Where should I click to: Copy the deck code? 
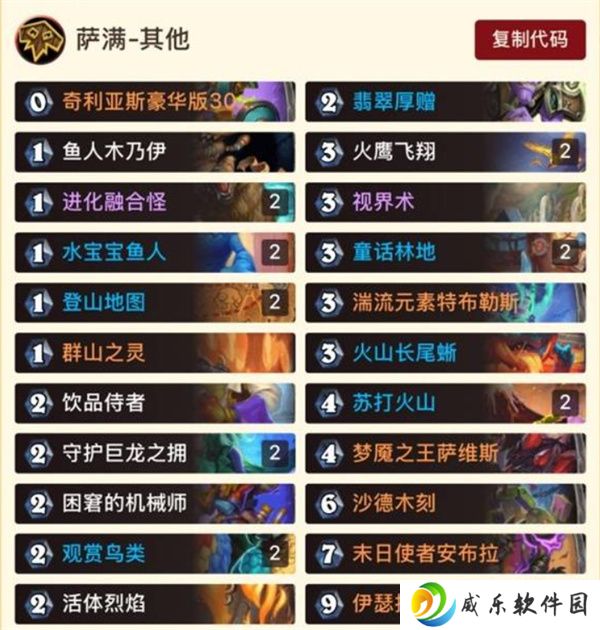point(529,40)
